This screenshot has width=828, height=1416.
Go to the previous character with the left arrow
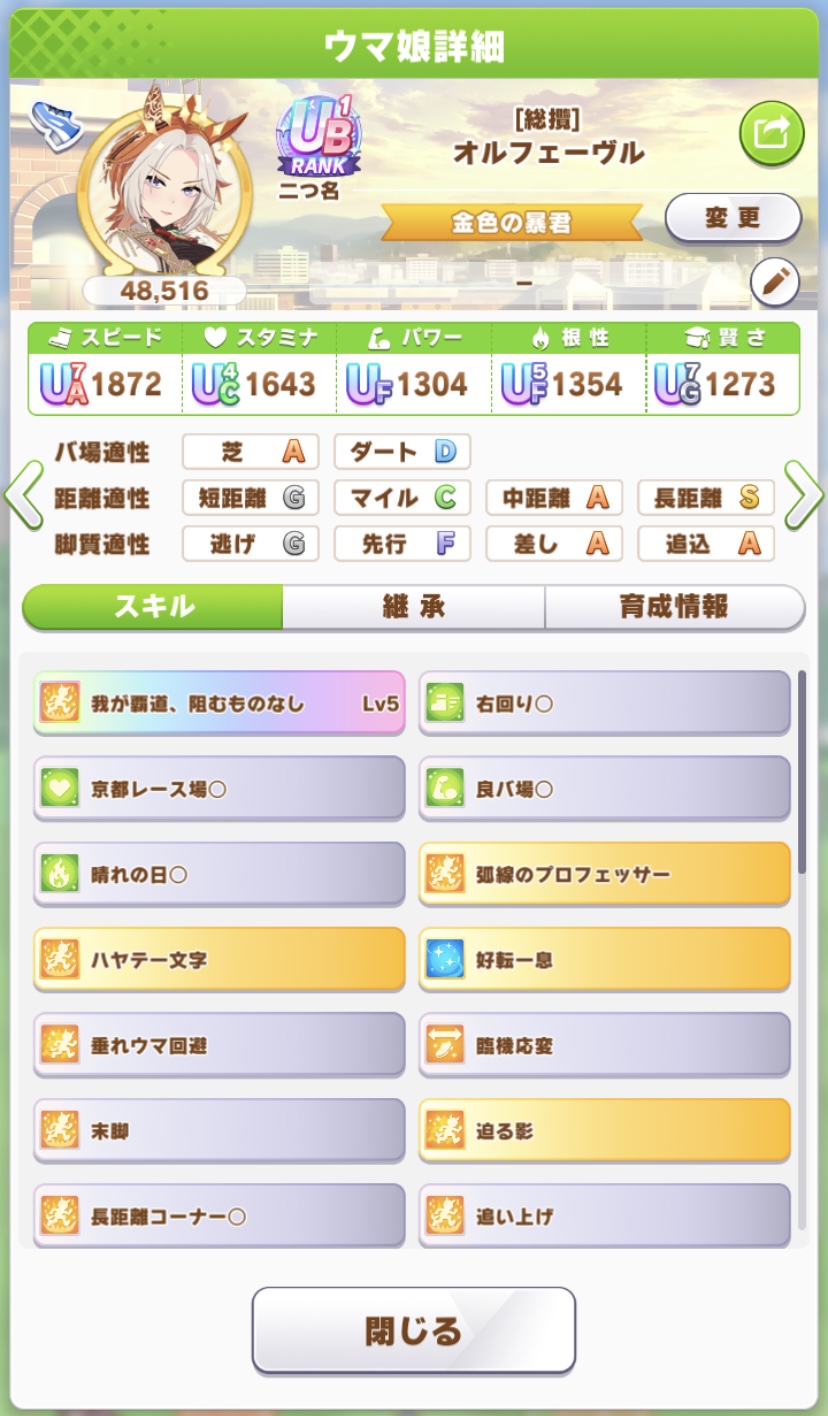click(23, 496)
